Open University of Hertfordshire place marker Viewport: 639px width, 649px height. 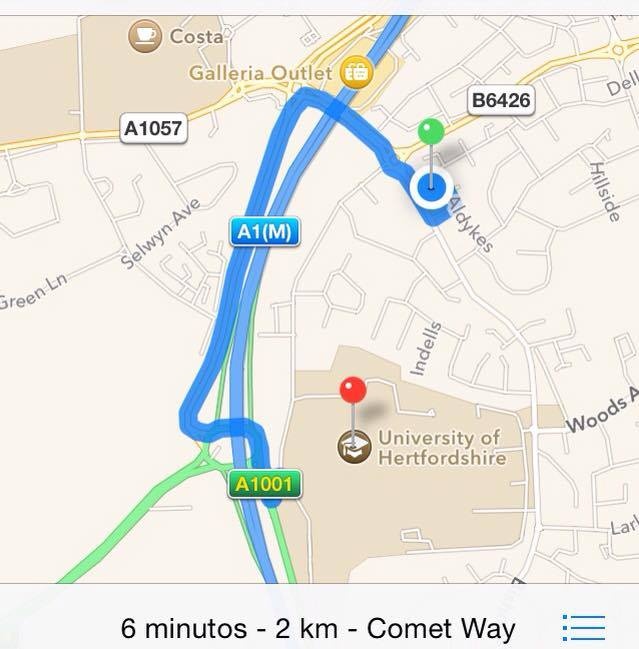[352, 447]
